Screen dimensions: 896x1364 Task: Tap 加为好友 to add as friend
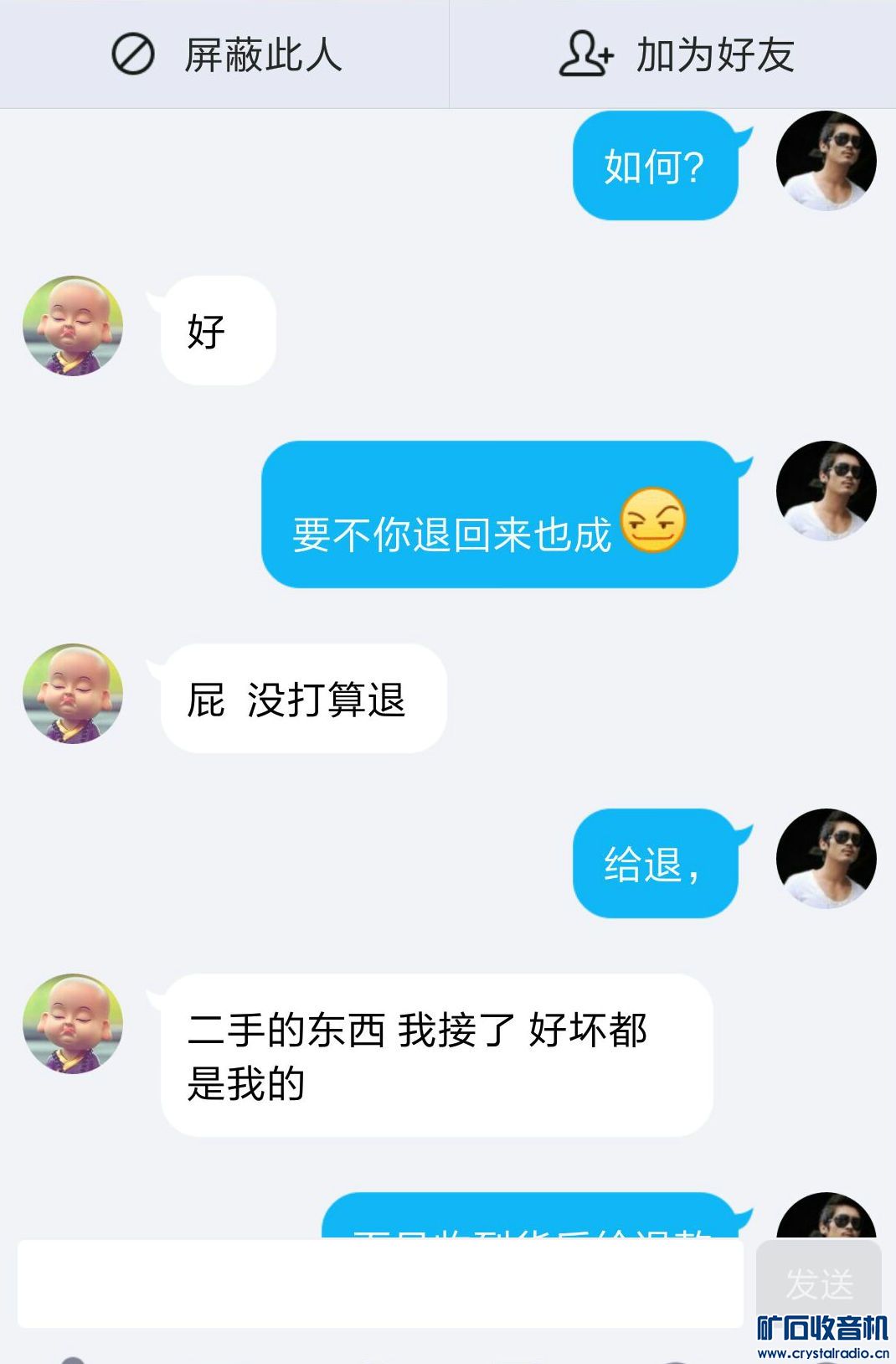coord(675,55)
